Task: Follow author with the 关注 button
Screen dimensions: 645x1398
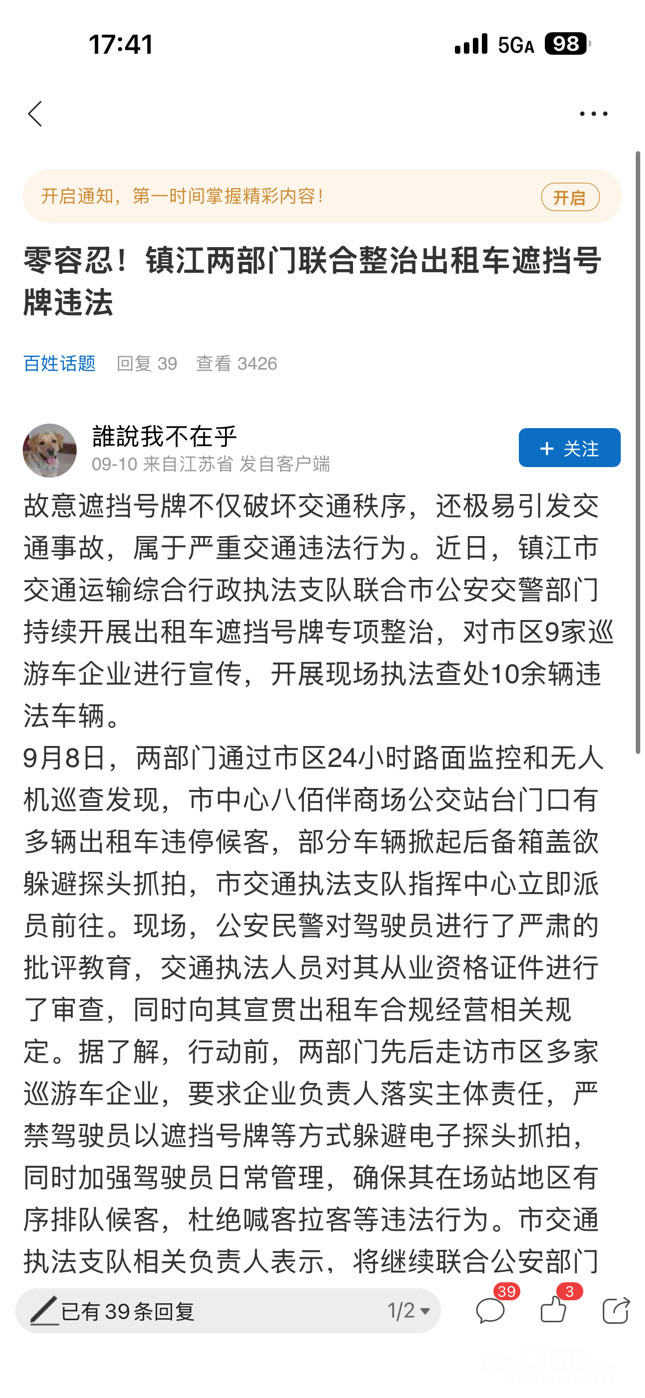Action: (x=569, y=448)
